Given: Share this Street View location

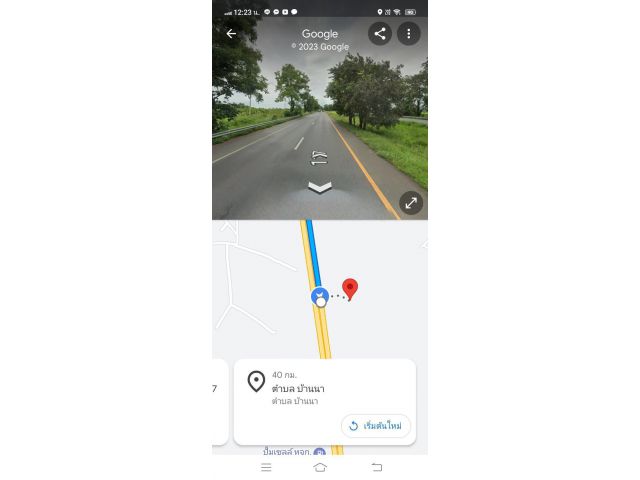Looking at the screenshot, I should pyautogui.click(x=380, y=34).
